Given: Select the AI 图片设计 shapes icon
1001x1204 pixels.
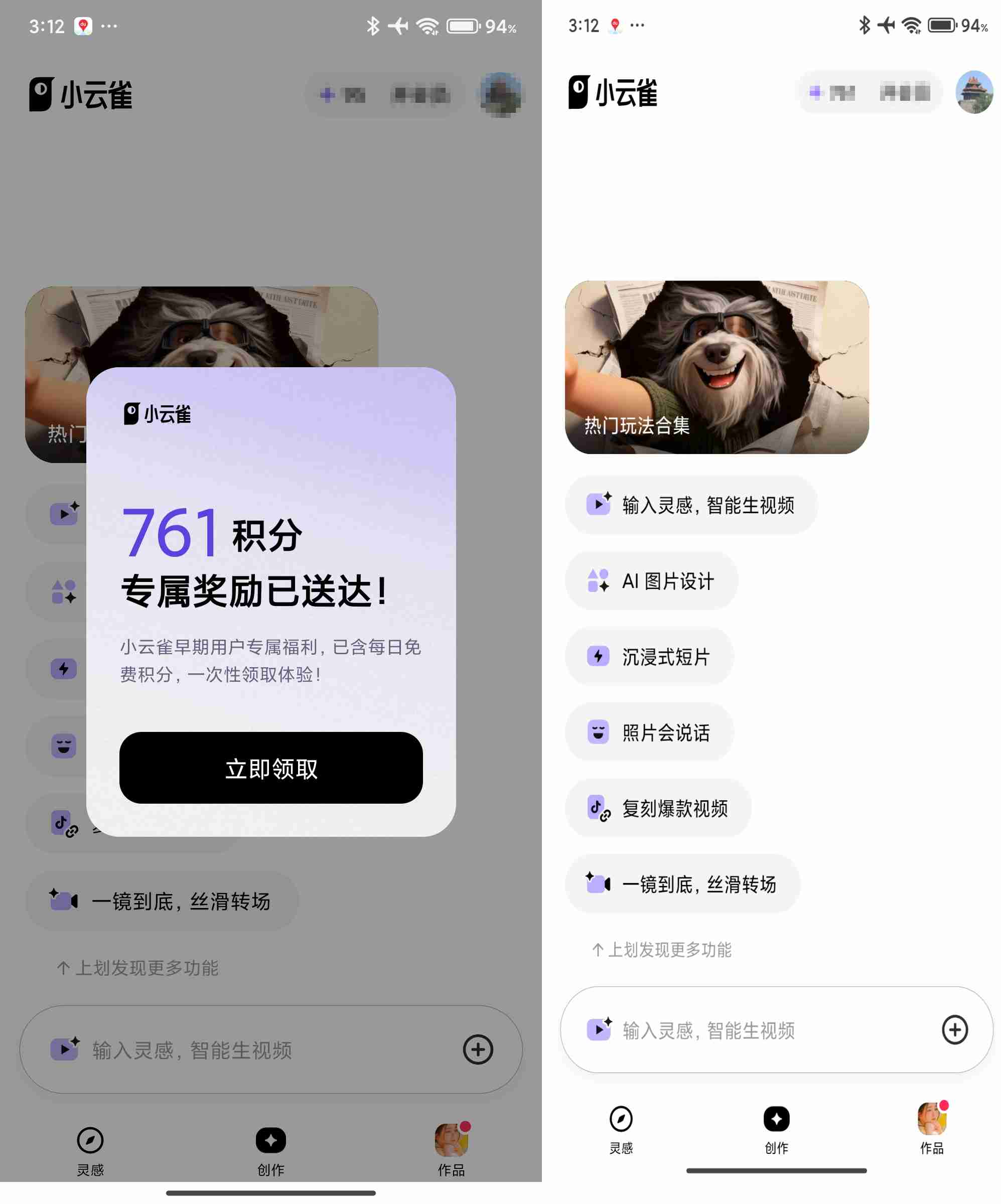Looking at the screenshot, I should 598,581.
